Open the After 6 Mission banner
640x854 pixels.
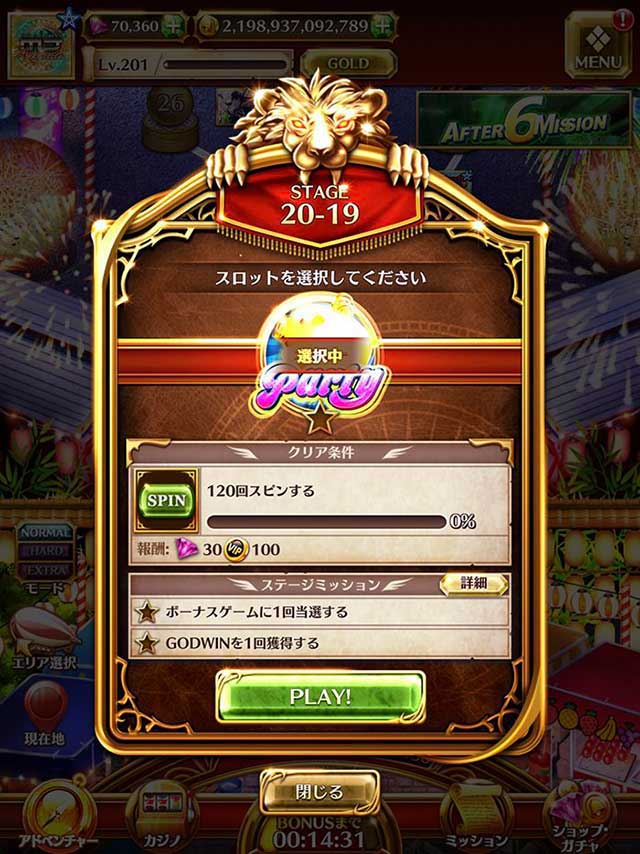[x=526, y=123]
